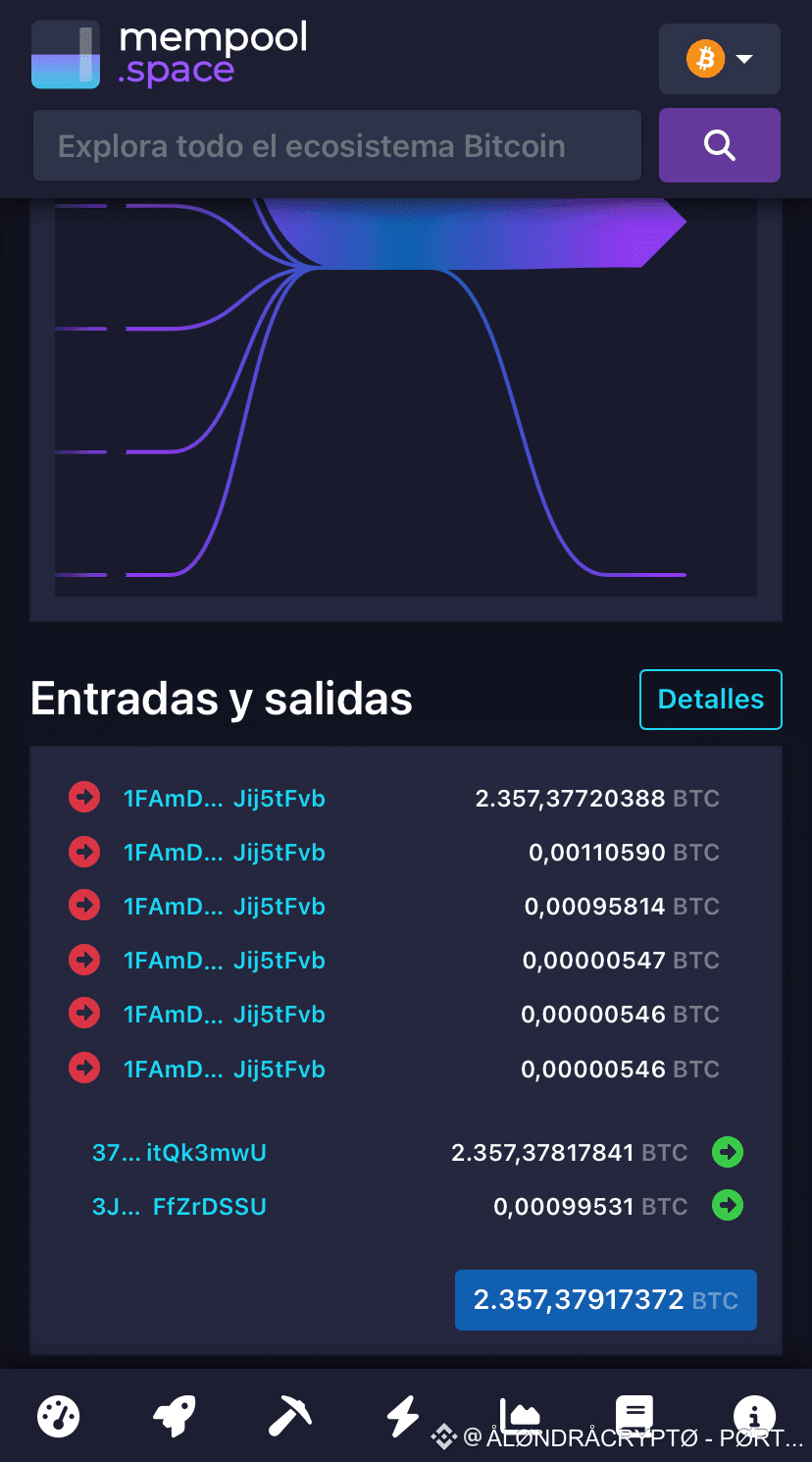Screen dimensions: 812x1462
Task: Open the input address with 0,00110590 BTC
Action: coord(224,853)
